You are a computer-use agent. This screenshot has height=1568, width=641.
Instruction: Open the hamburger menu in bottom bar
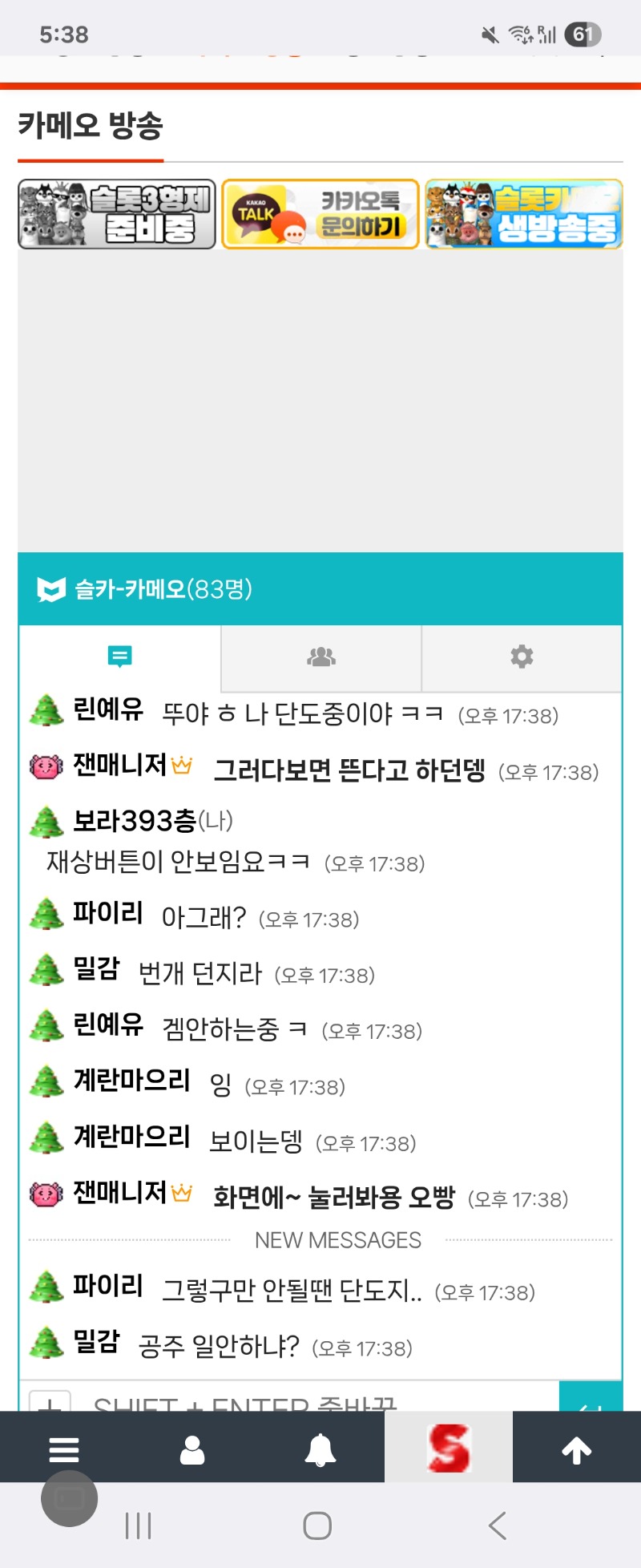64,1450
